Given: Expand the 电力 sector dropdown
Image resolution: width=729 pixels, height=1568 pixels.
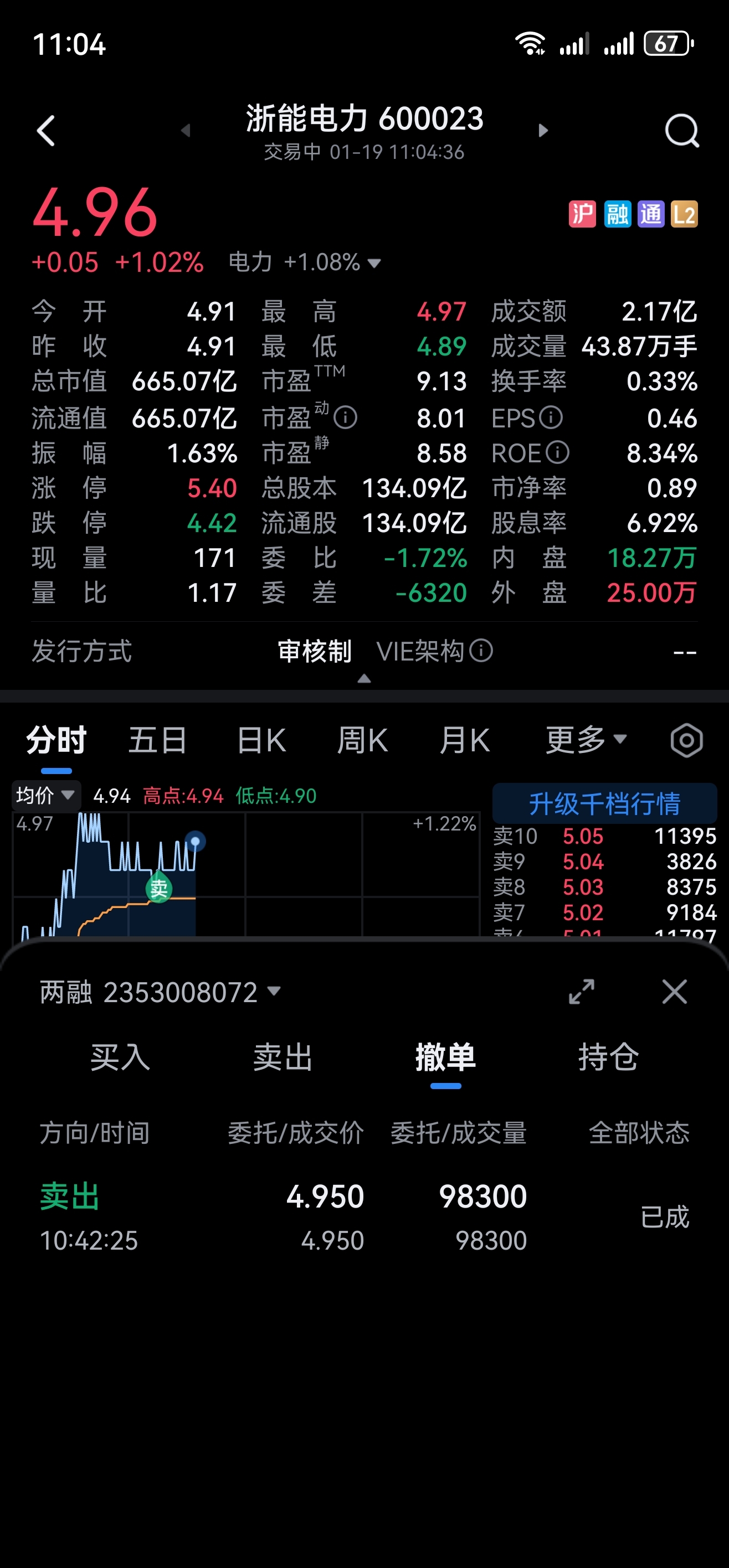Looking at the screenshot, I should point(305,262).
